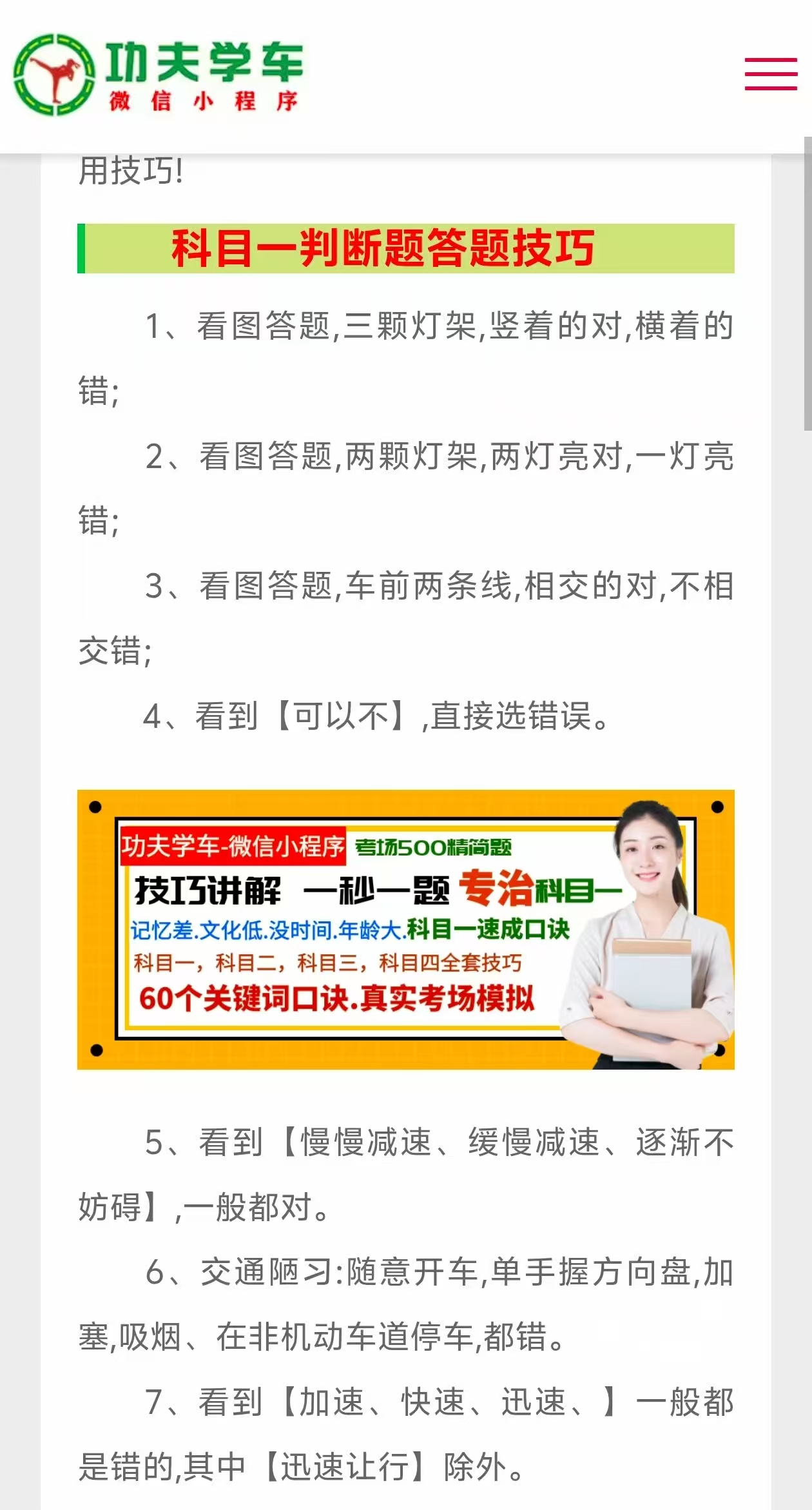812x1510 pixels.
Task: Open the hamburger menu
Action: click(x=771, y=74)
